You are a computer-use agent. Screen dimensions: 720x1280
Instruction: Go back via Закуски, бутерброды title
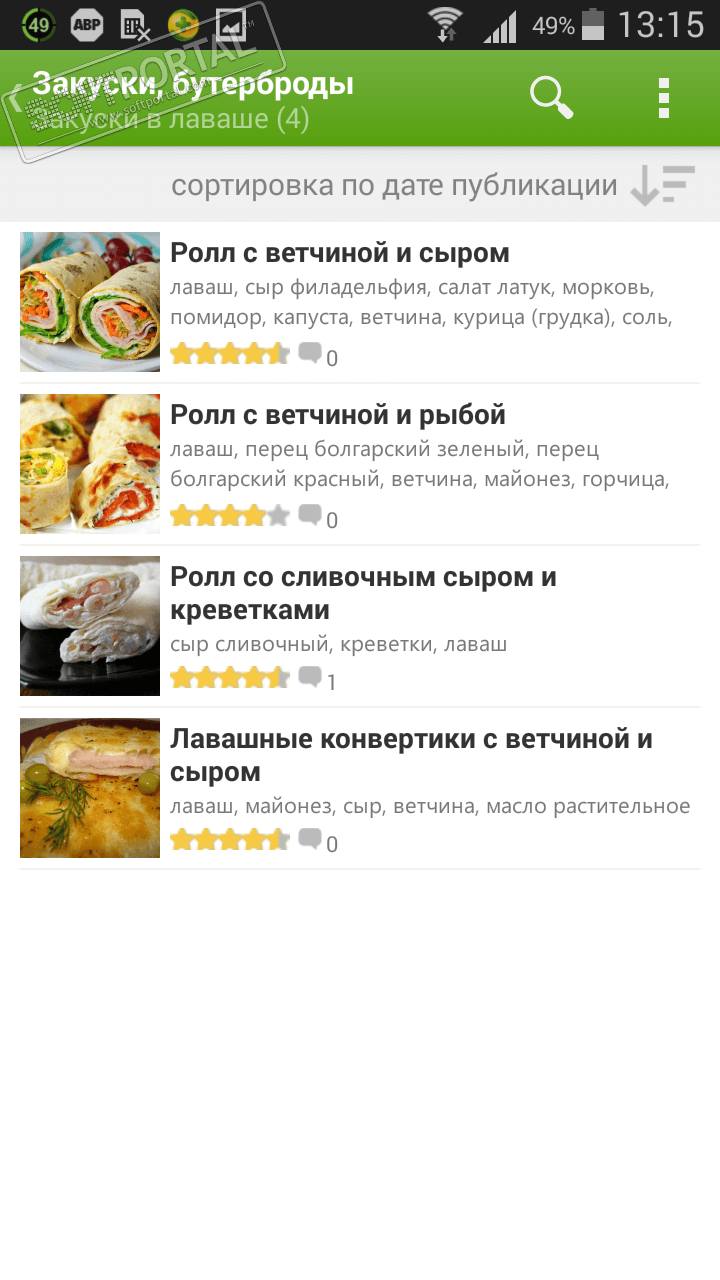(x=193, y=85)
